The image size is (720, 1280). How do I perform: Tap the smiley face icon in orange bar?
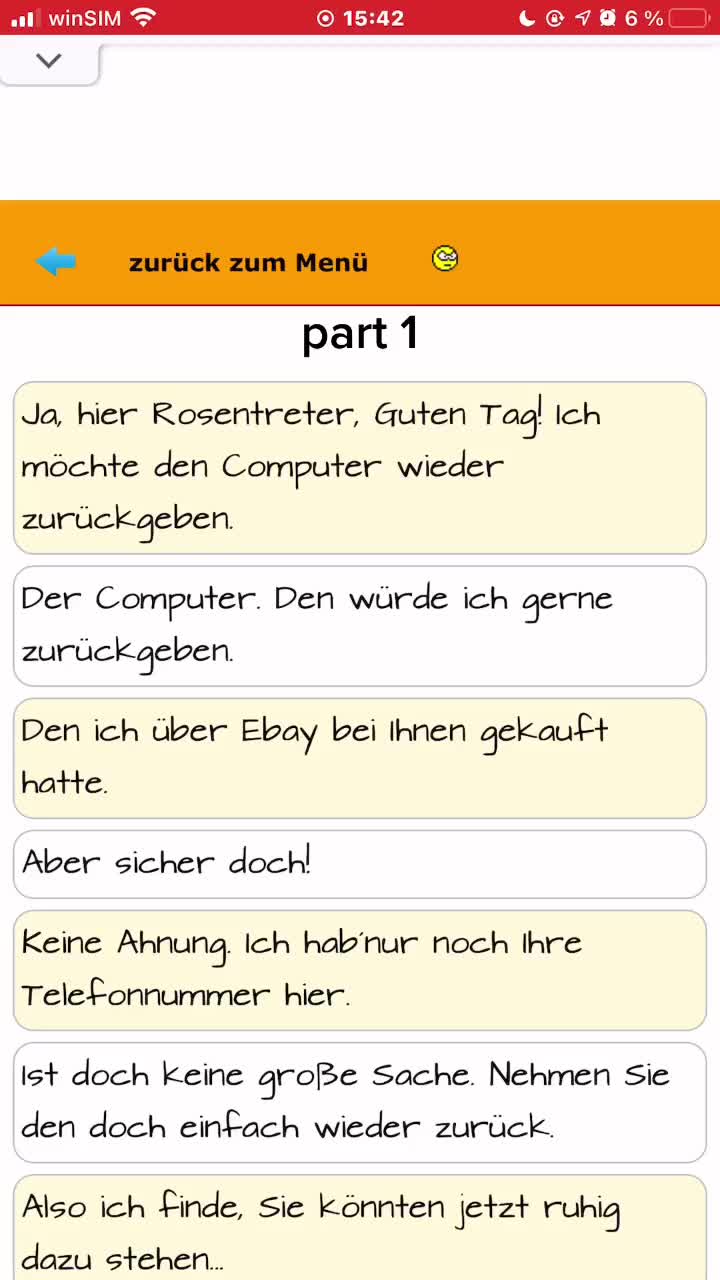point(445,259)
